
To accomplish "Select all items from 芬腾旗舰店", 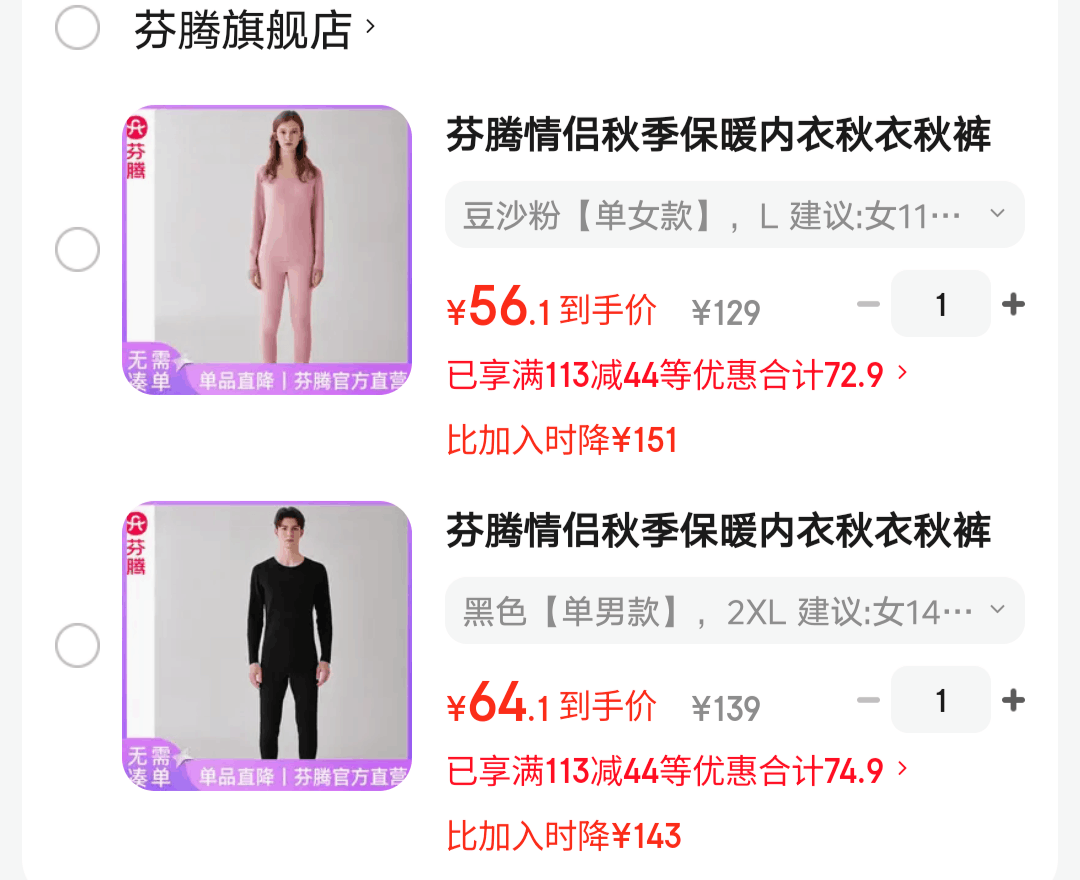I will click(x=77, y=28).
